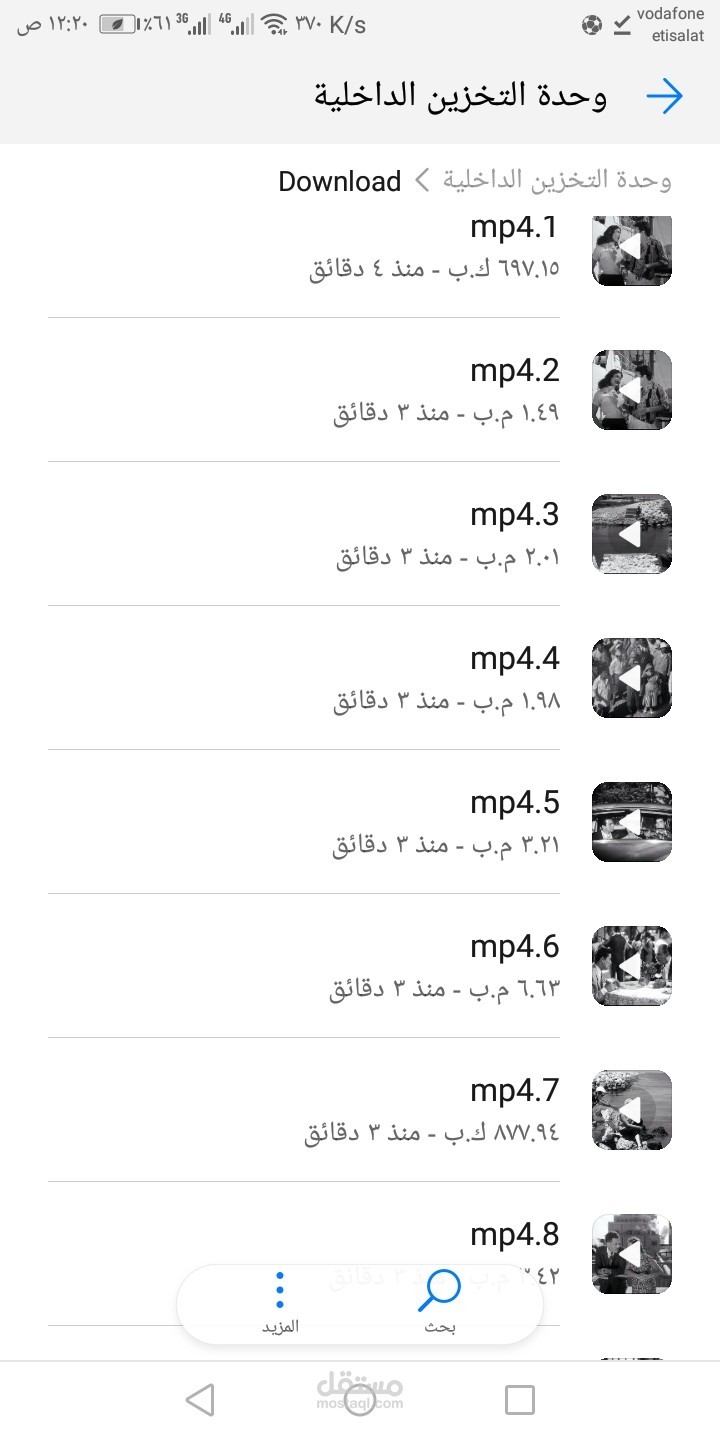Open the mp4.8 video thumbnail
This screenshot has width=720, height=1440.
(x=631, y=1253)
